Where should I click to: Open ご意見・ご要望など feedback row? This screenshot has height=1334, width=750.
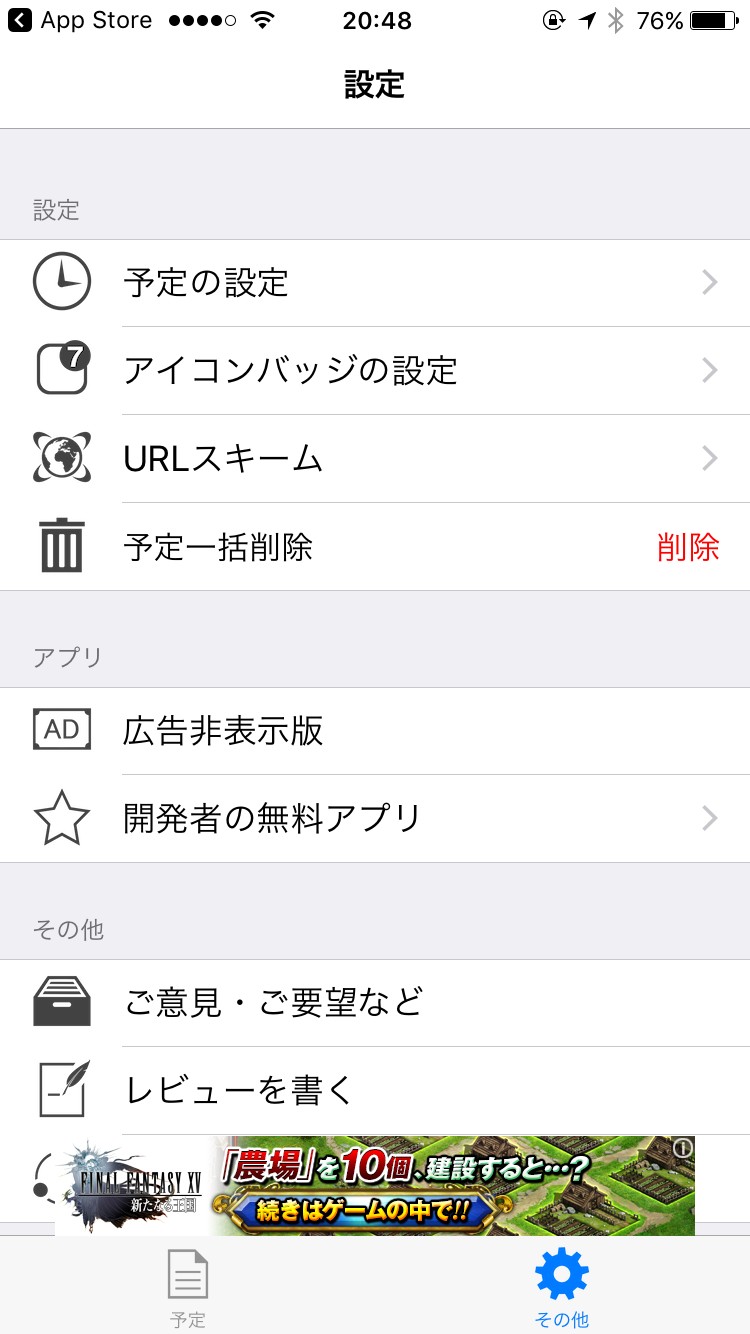[x=375, y=1003]
